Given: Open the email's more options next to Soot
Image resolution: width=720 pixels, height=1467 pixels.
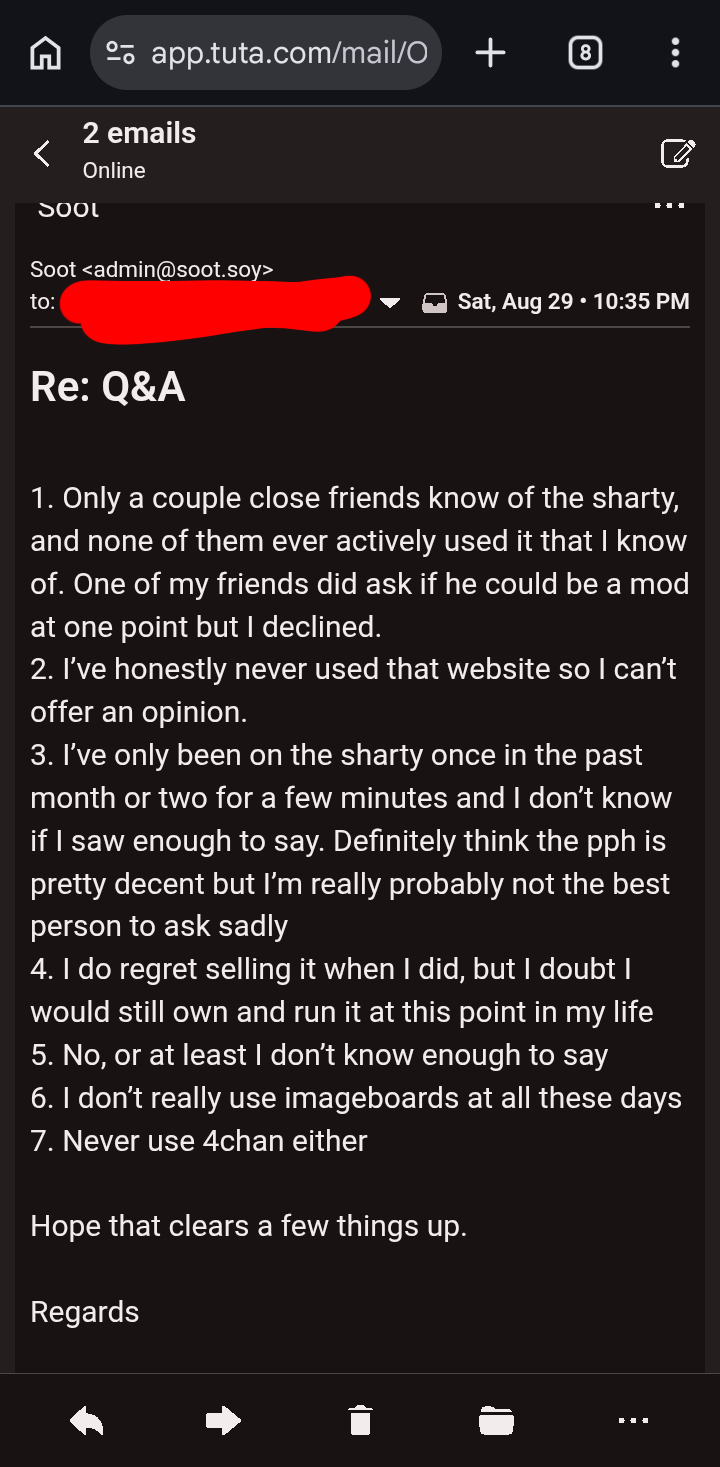Looking at the screenshot, I should point(669,206).
